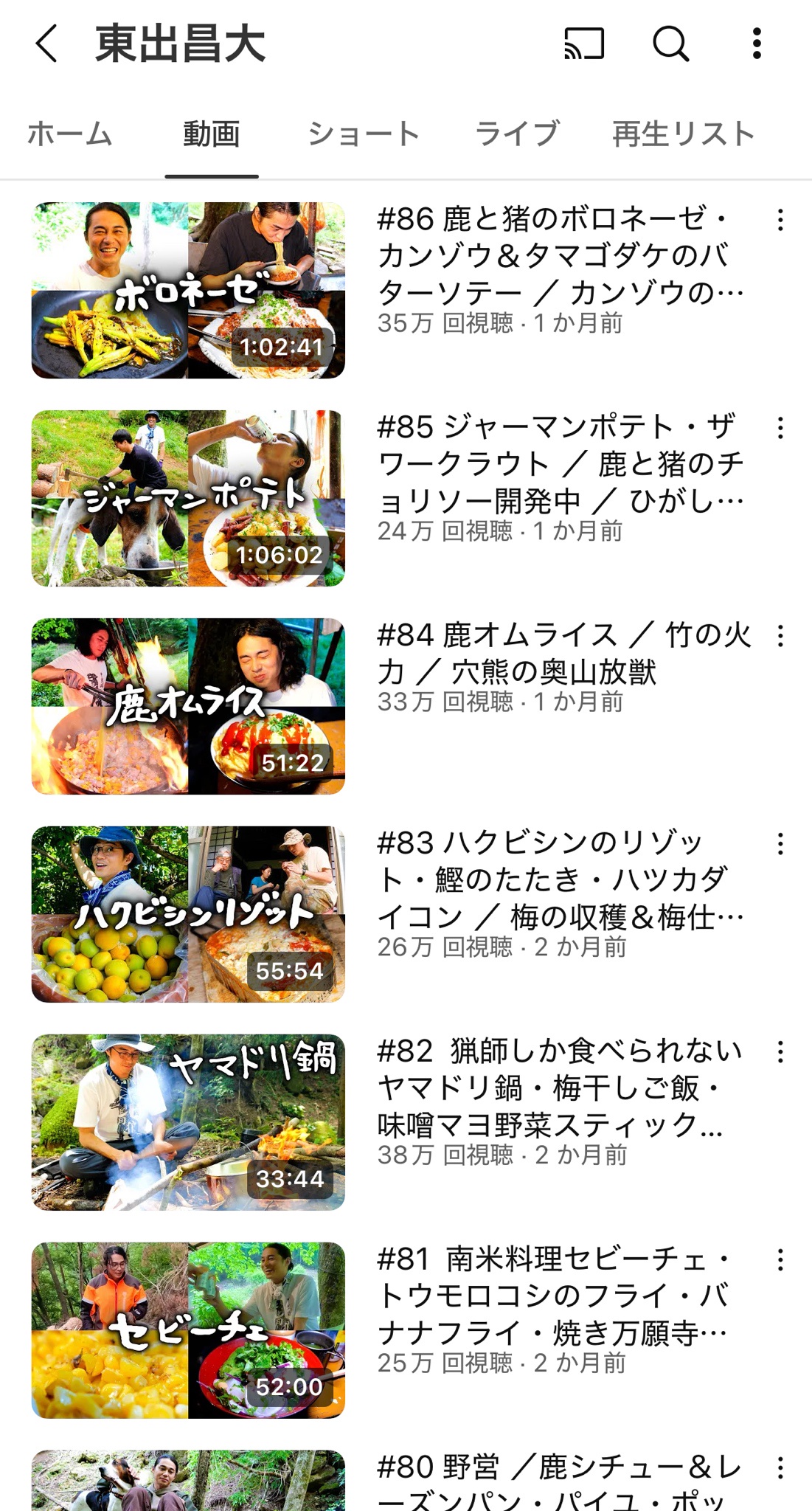Switch to the ライブ tab
Viewport: 812px width, 1511px height.
point(517,134)
